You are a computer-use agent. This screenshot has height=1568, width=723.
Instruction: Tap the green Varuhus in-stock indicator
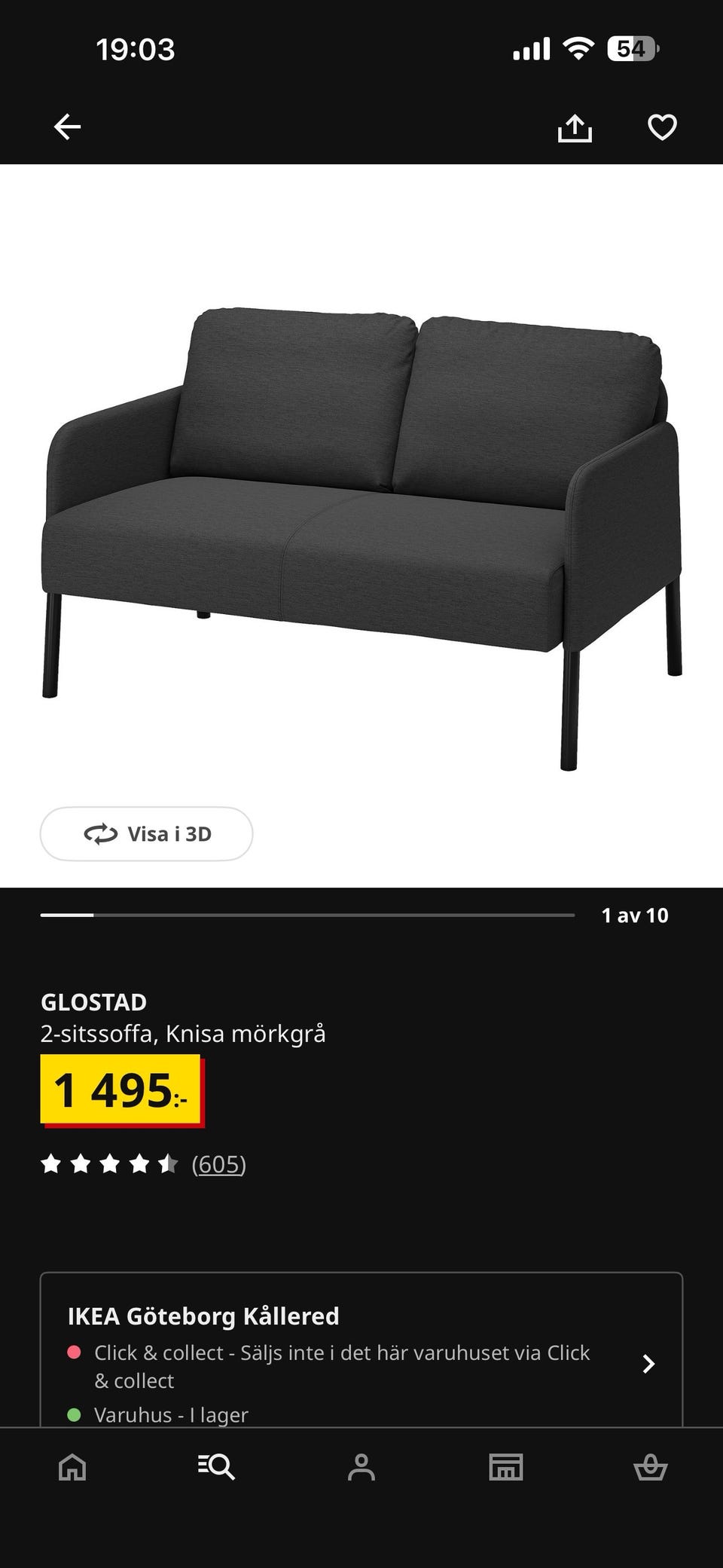[x=75, y=1415]
